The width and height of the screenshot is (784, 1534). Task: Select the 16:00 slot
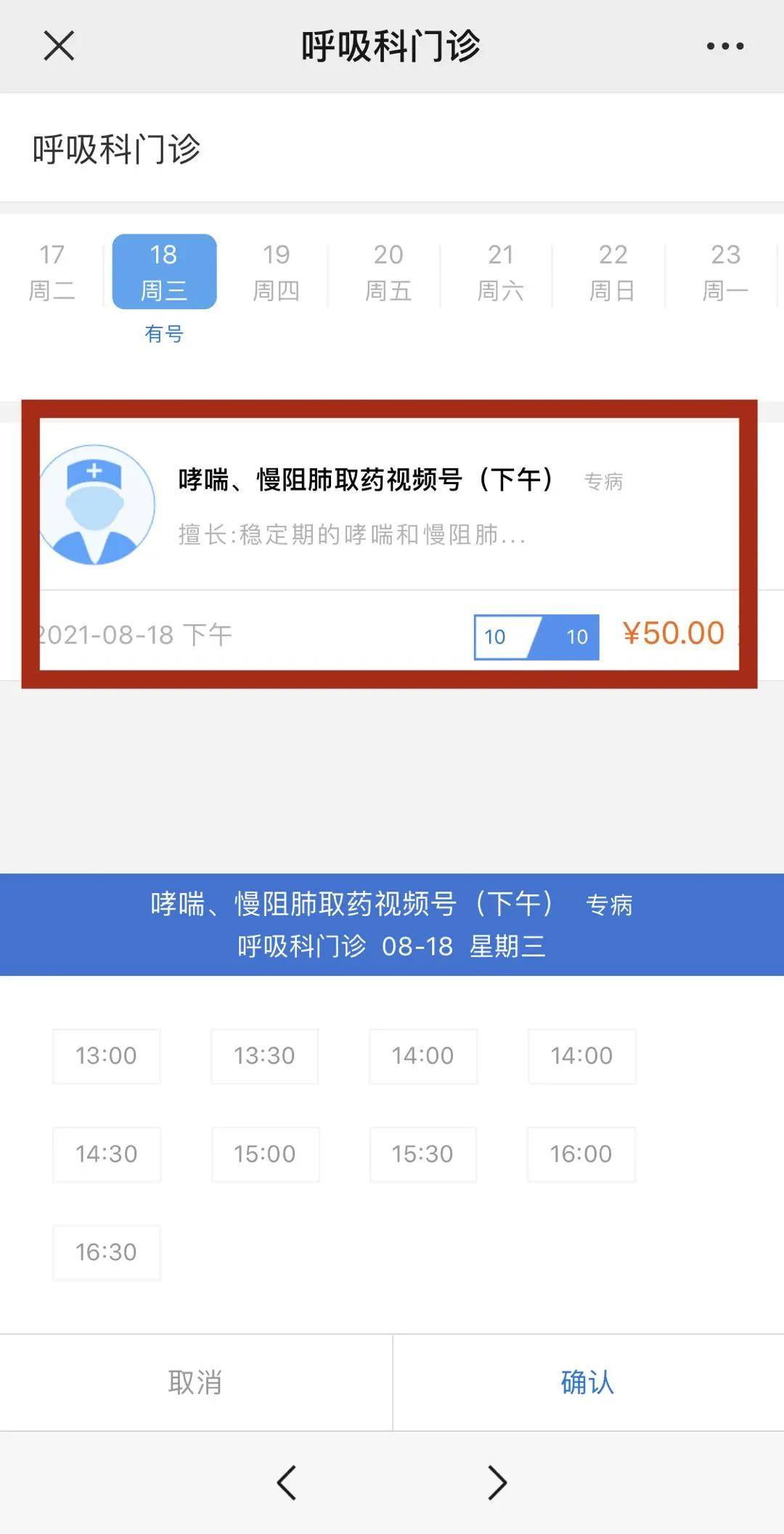[x=581, y=1154]
